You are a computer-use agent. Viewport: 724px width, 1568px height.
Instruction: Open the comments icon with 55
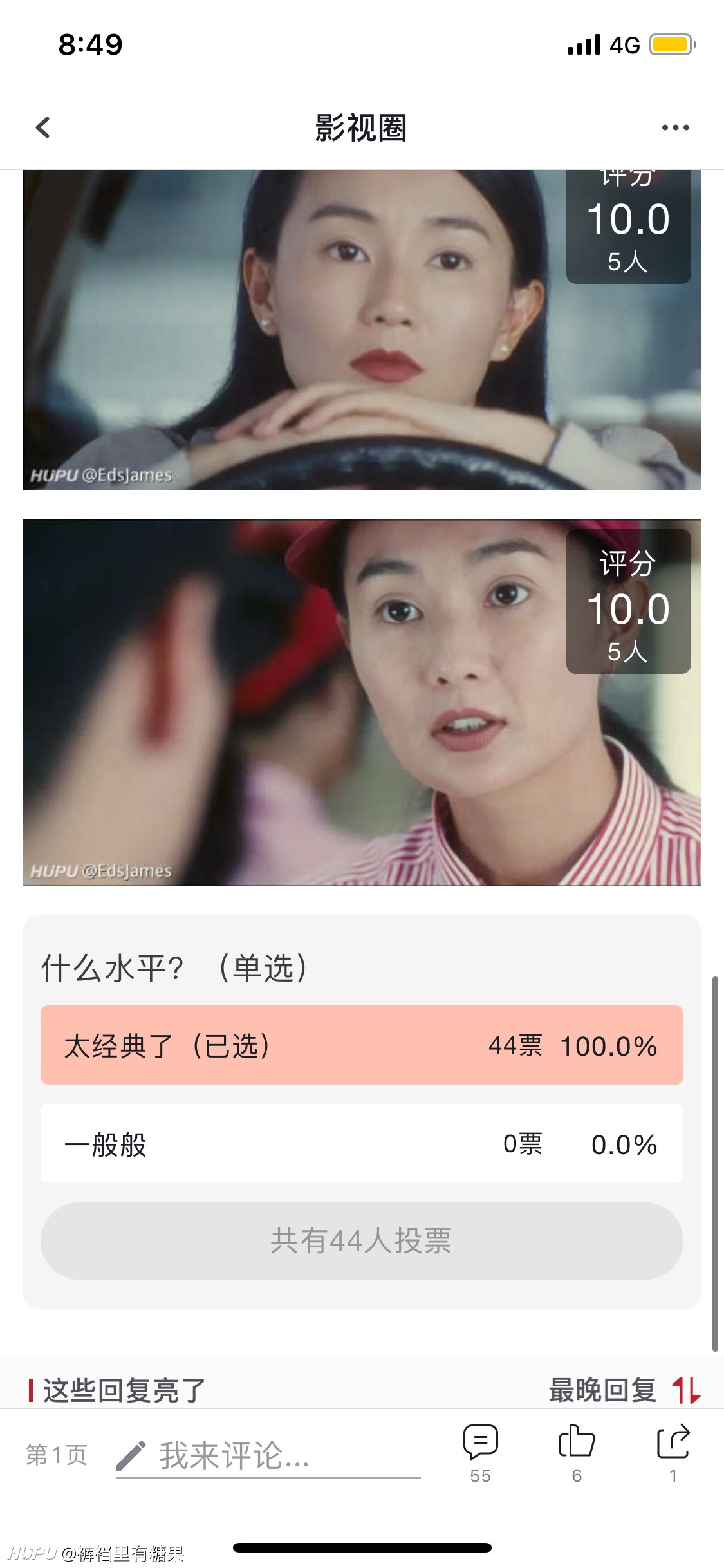tap(480, 1454)
